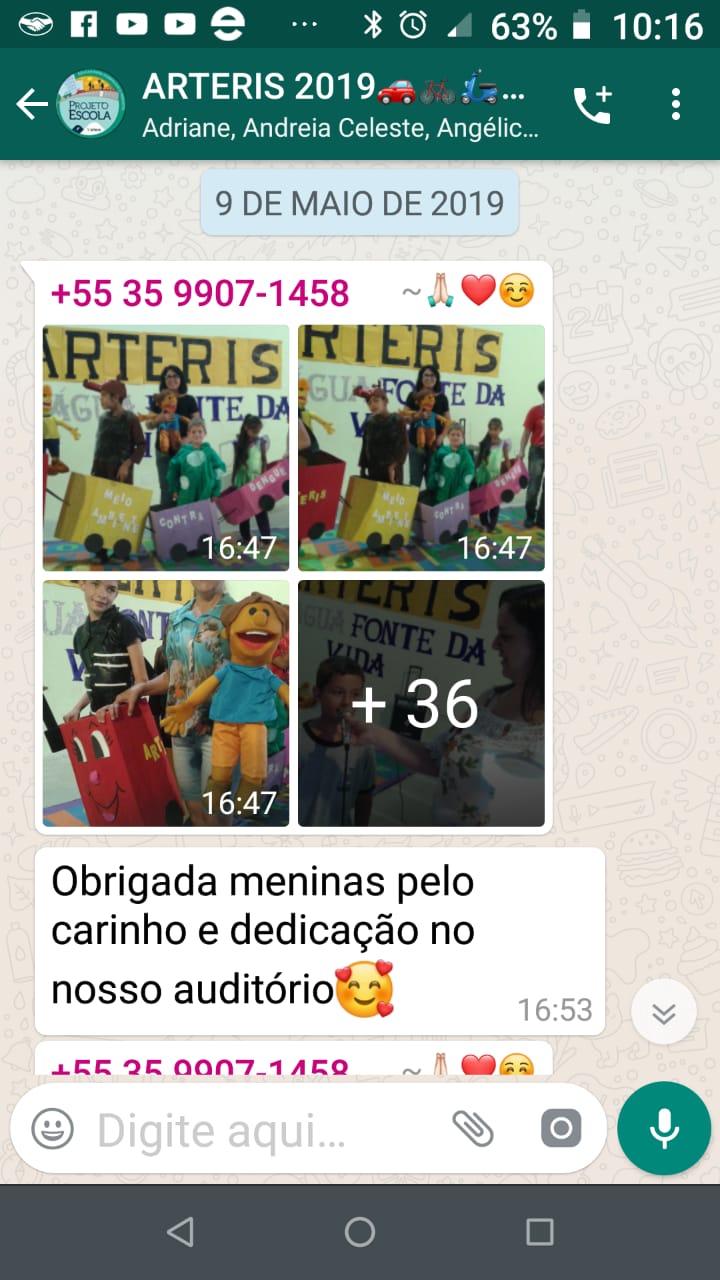This screenshot has width=720, height=1280.
Task: Tap the message field "Digite aqui..."
Action: [260, 1130]
